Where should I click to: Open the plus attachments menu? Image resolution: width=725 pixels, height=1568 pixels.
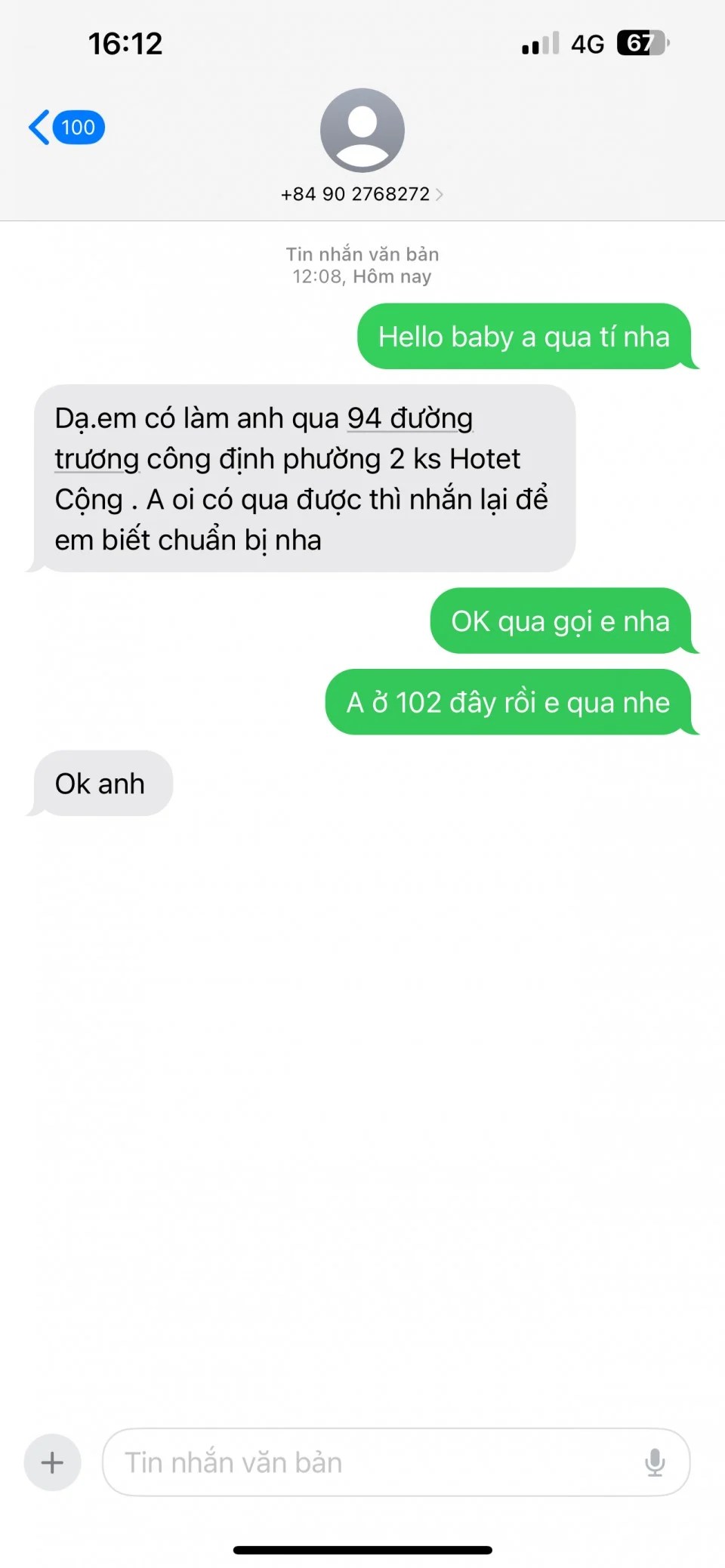tap(52, 1462)
